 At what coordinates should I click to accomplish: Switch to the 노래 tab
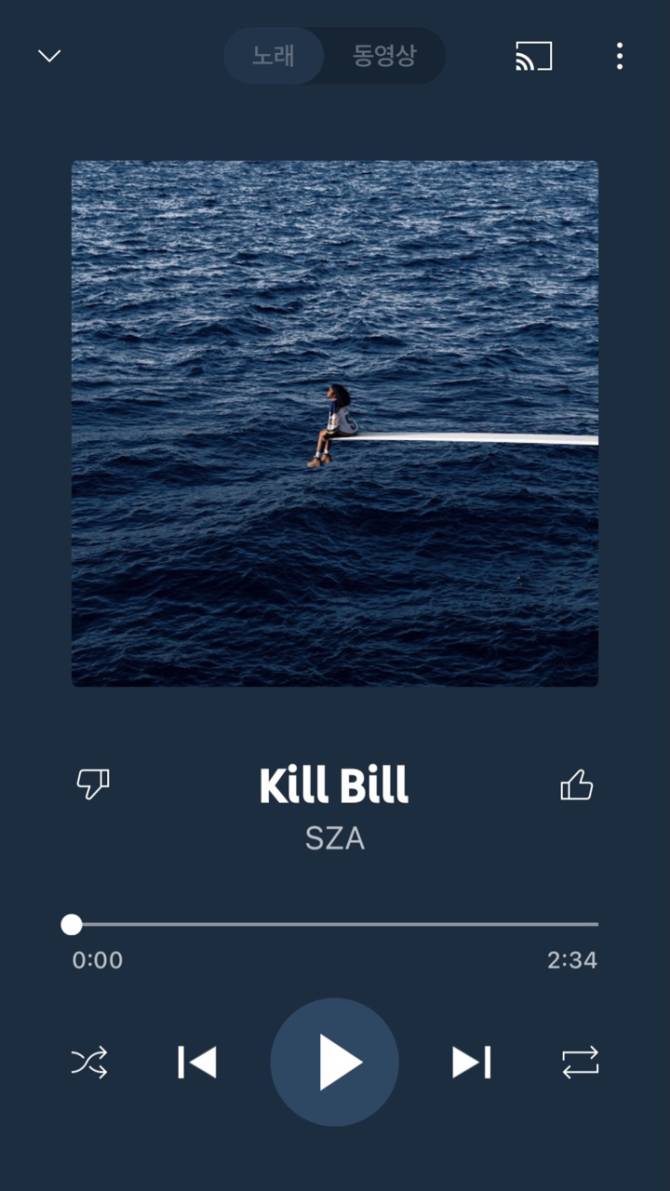(x=273, y=56)
